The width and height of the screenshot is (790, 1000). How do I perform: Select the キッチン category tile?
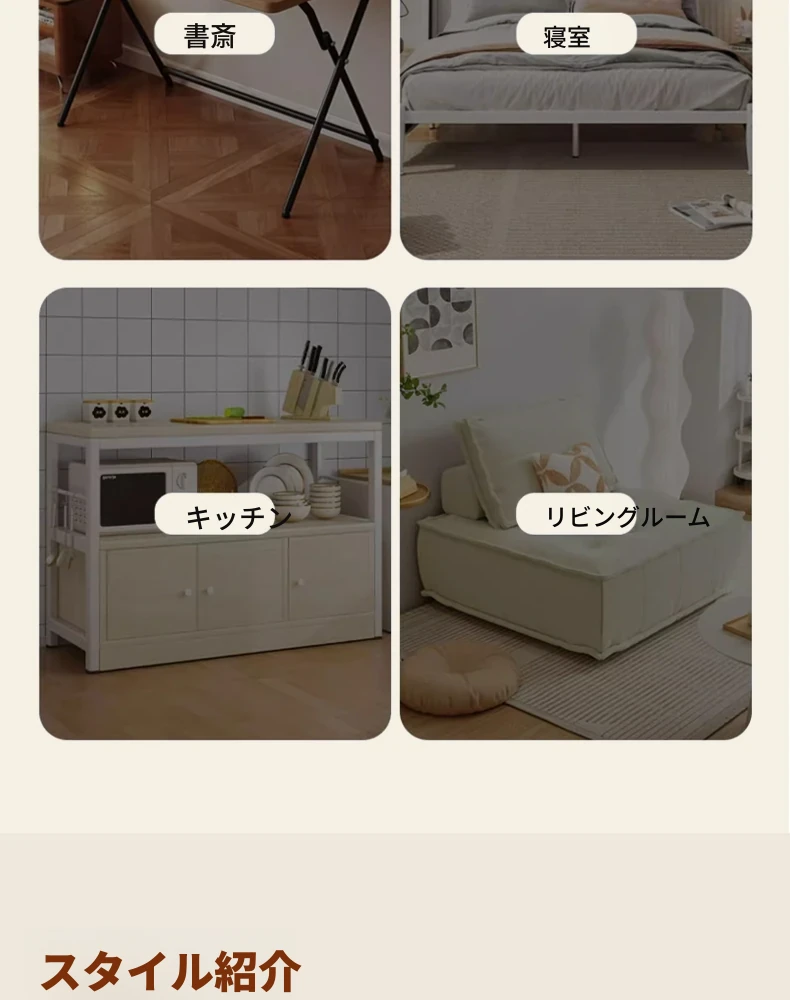coord(214,514)
